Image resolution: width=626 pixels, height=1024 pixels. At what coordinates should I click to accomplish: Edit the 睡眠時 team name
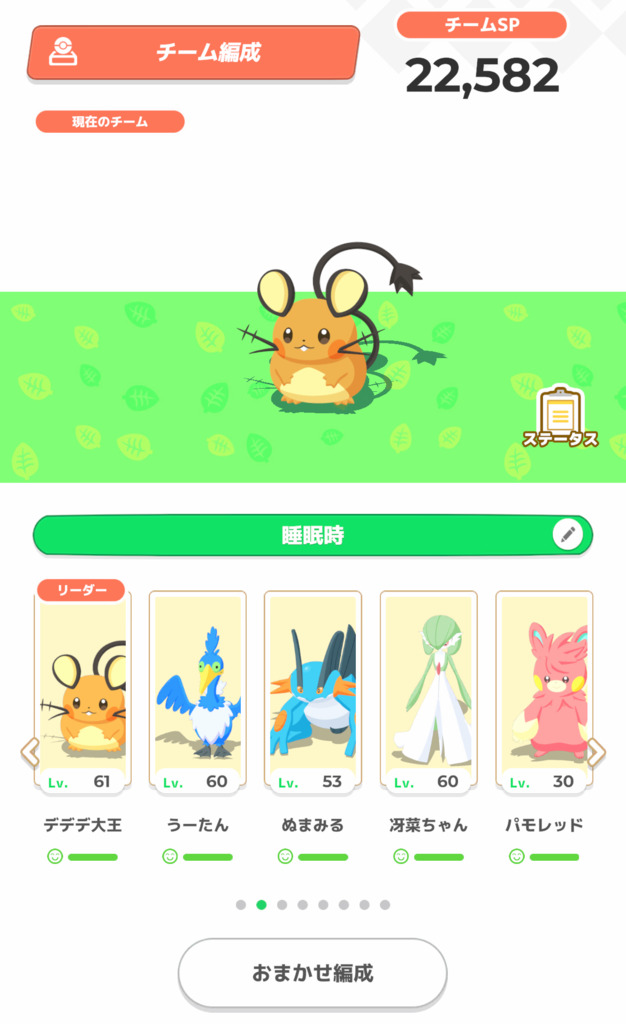coord(567,535)
